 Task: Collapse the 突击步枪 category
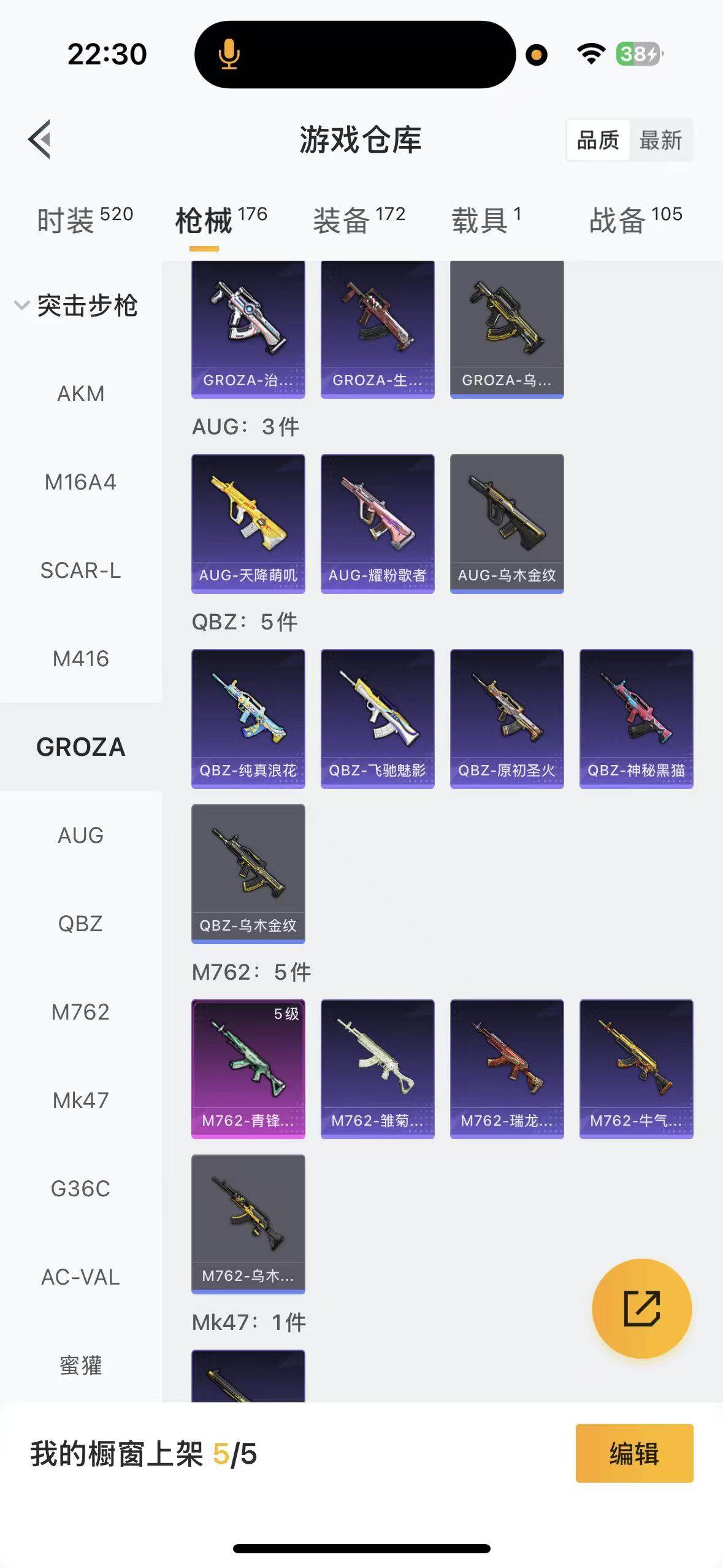(77, 306)
